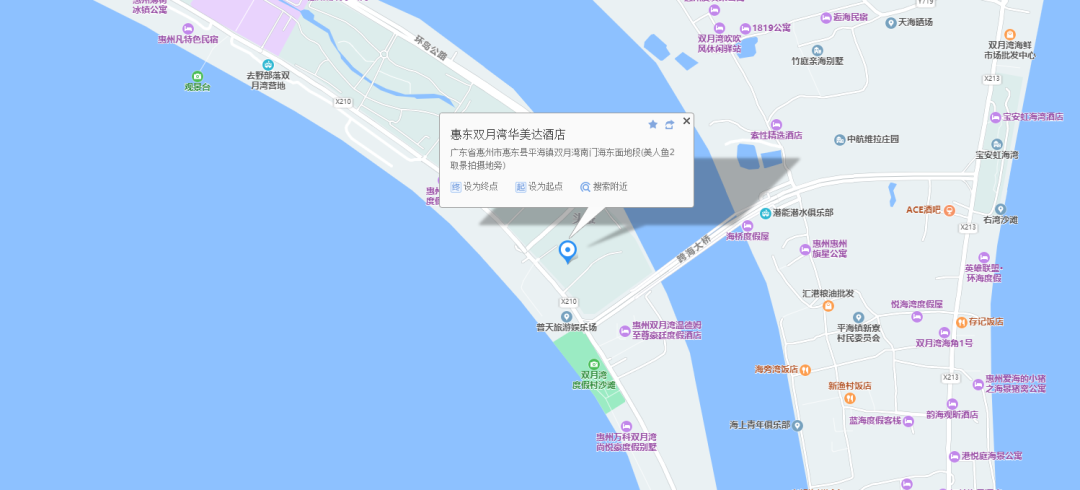This screenshot has width=1080, height=490.
Task: Select 设为起点 as starting point
Action: (x=539, y=186)
